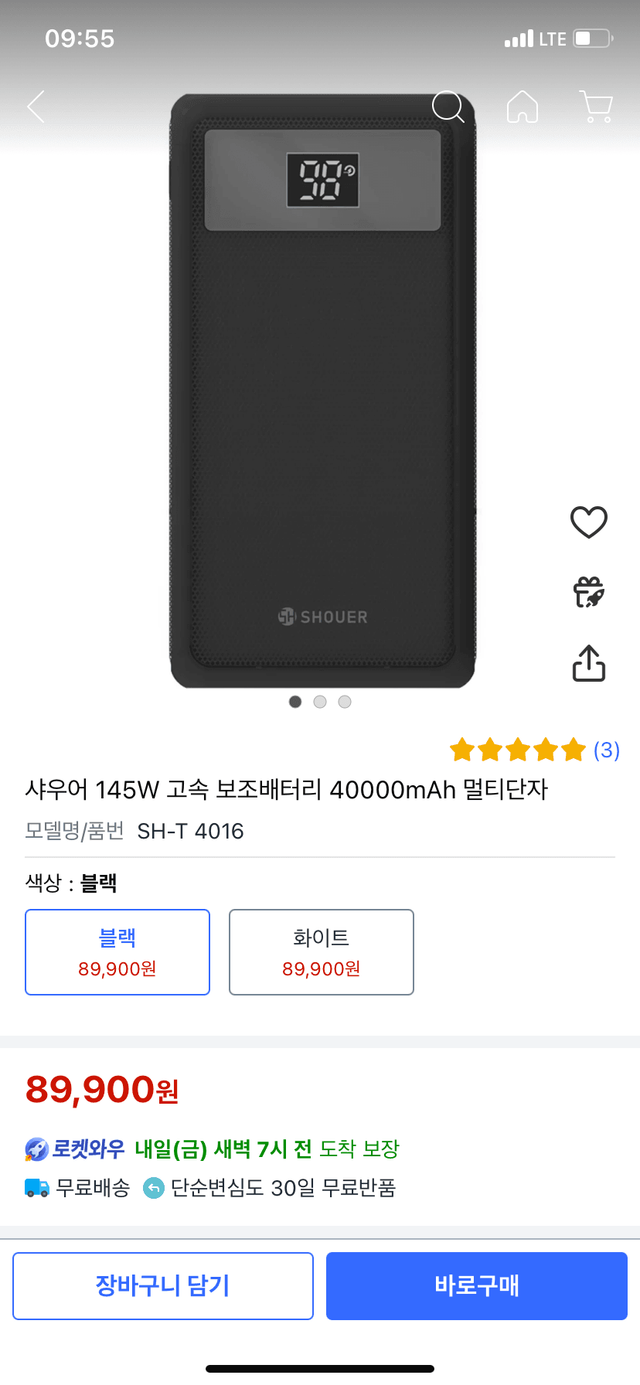This screenshot has height=1385, width=640.
Task: Select the 화이트 color option
Action: pos(321,952)
